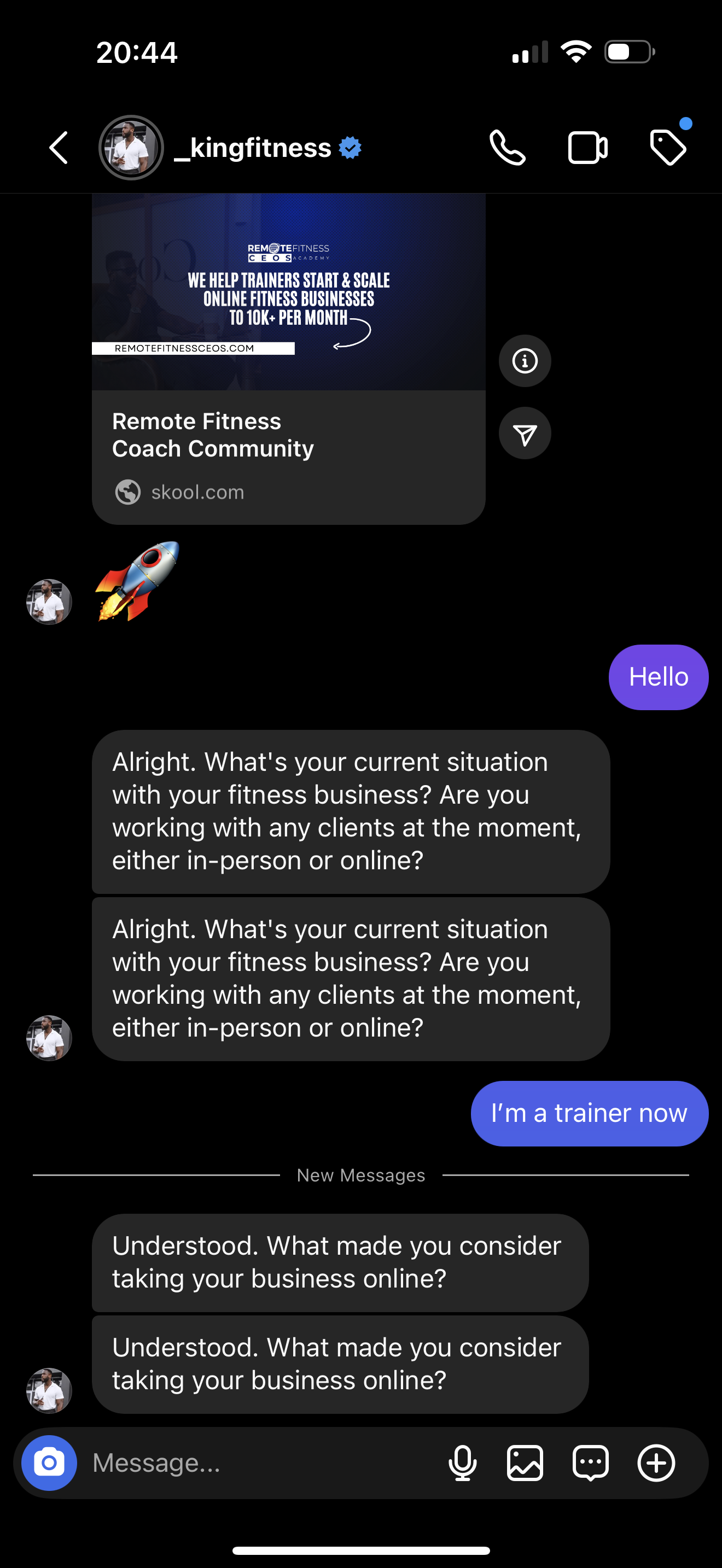The height and width of the screenshot is (1568, 722).
Task: Open the Remote Fitness Coach Community link
Action: 212,435
